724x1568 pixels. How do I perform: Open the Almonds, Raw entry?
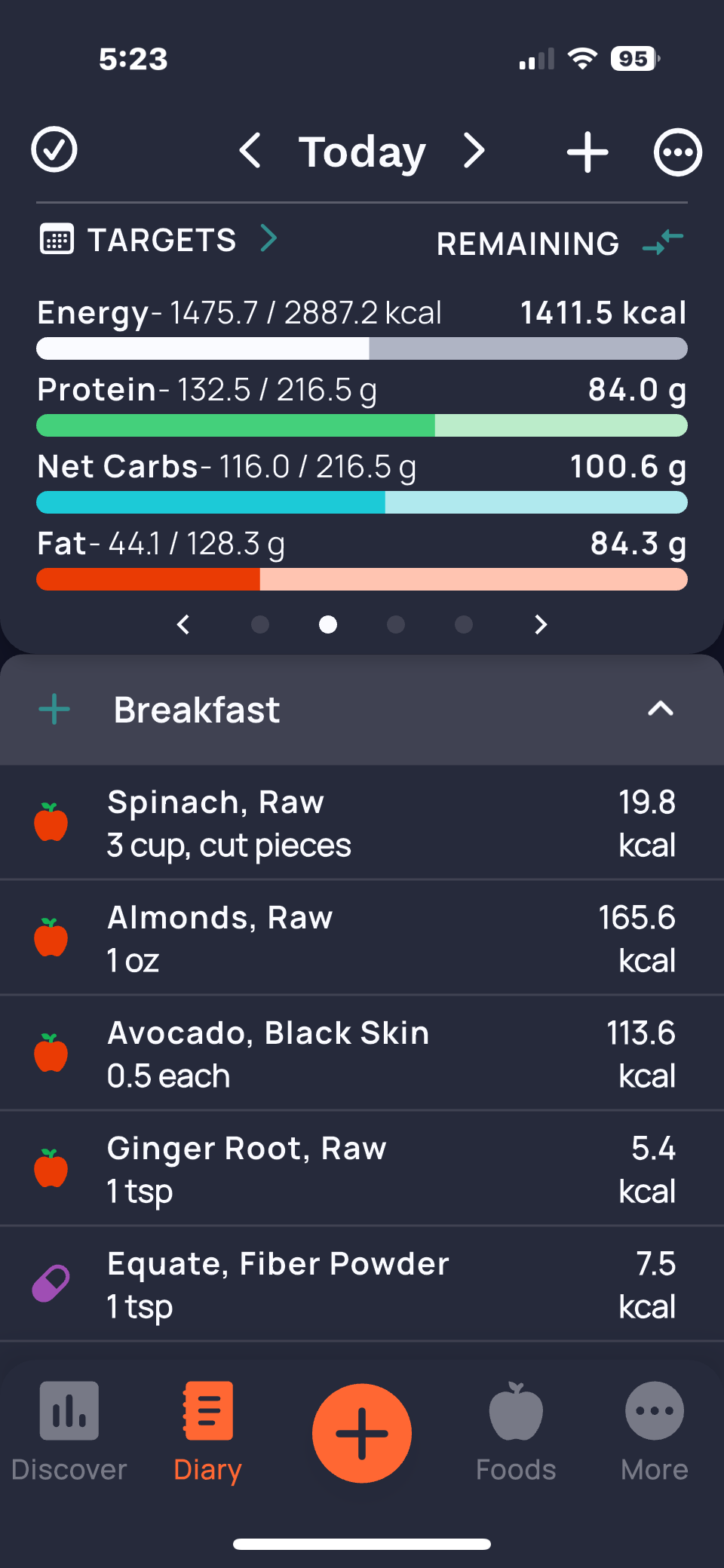pyautogui.click(x=362, y=938)
